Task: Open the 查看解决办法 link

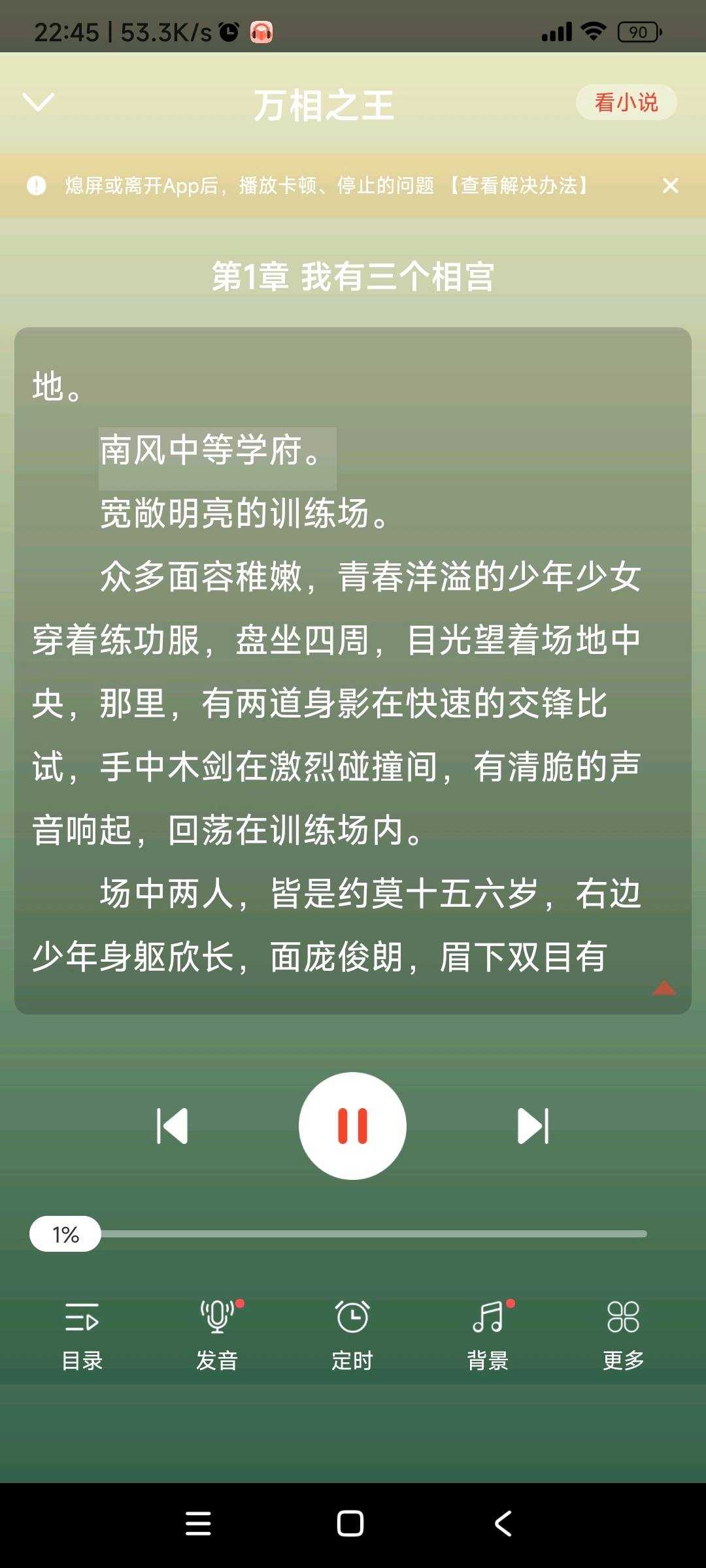Action: tap(520, 186)
